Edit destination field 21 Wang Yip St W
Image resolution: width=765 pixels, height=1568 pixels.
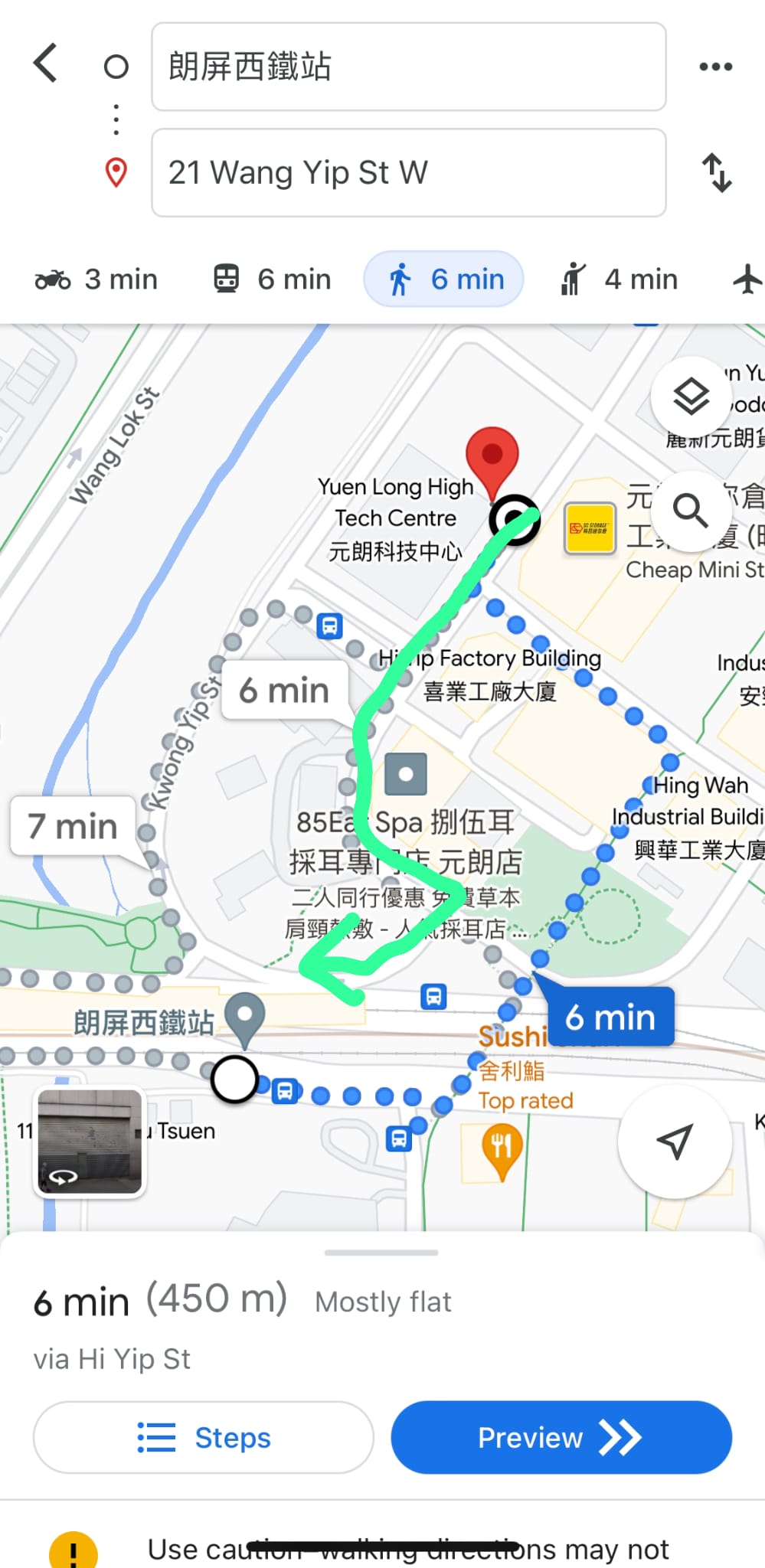tap(408, 173)
